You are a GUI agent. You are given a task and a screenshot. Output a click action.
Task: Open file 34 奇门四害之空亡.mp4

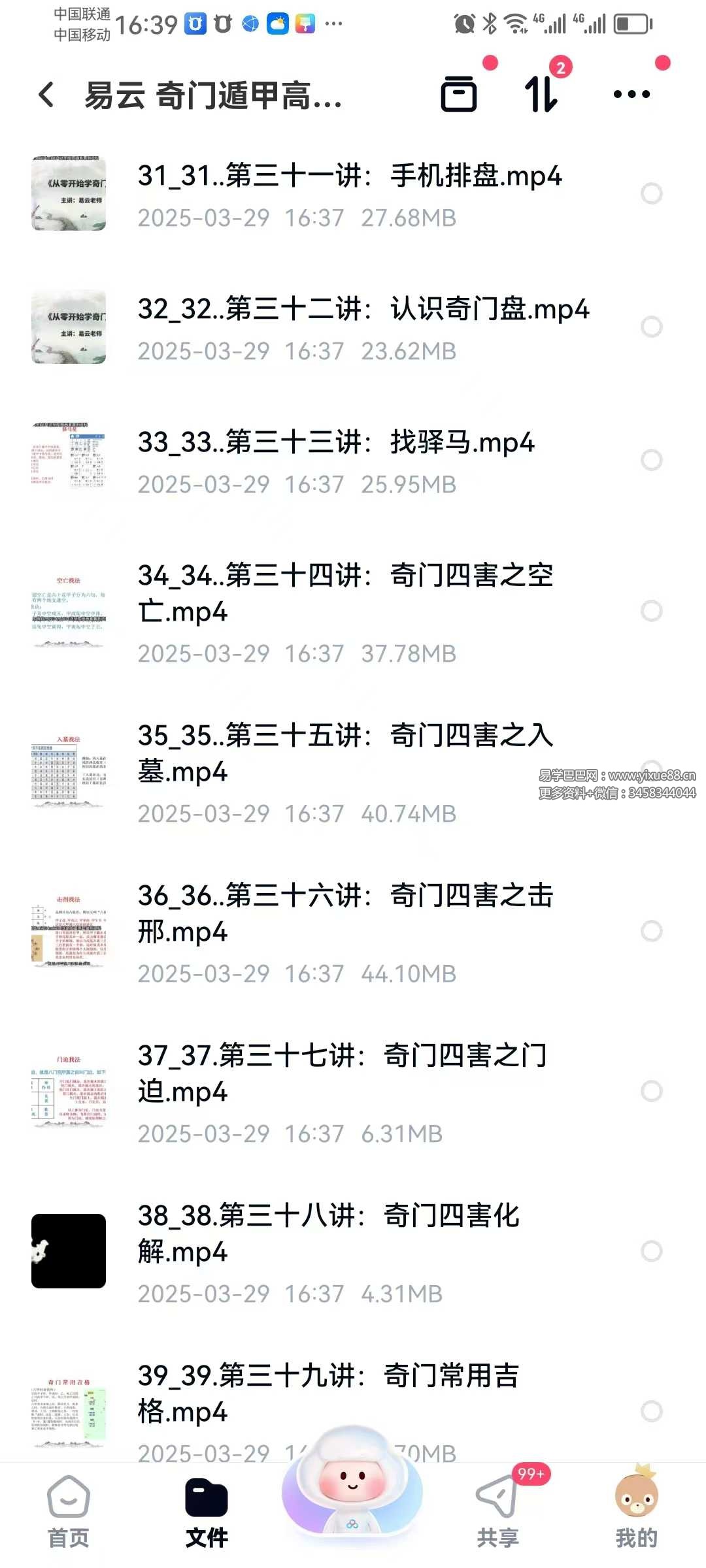coord(345,593)
